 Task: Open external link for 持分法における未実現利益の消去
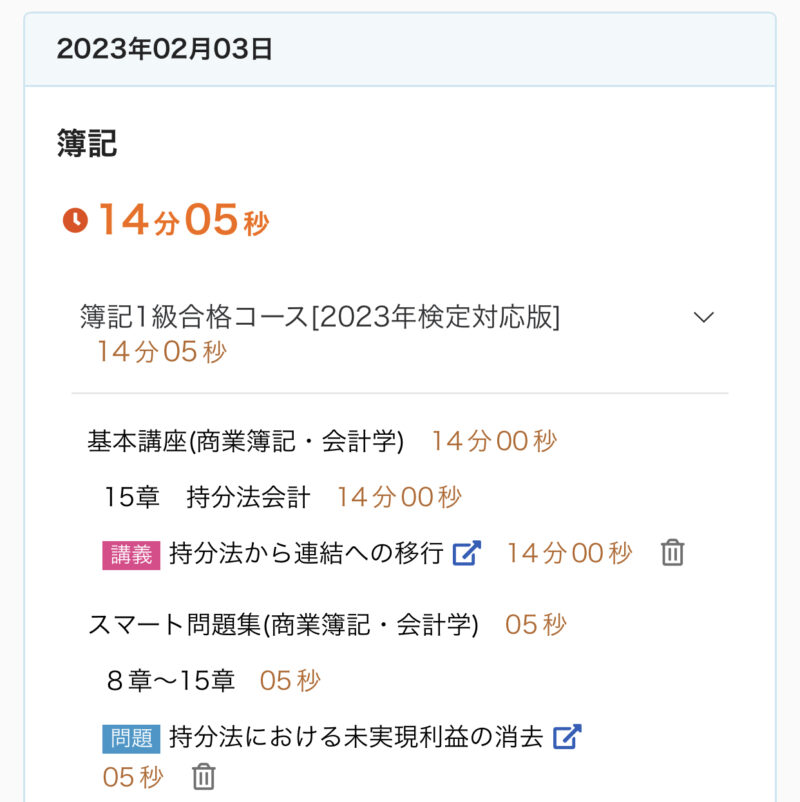[567, 738]
